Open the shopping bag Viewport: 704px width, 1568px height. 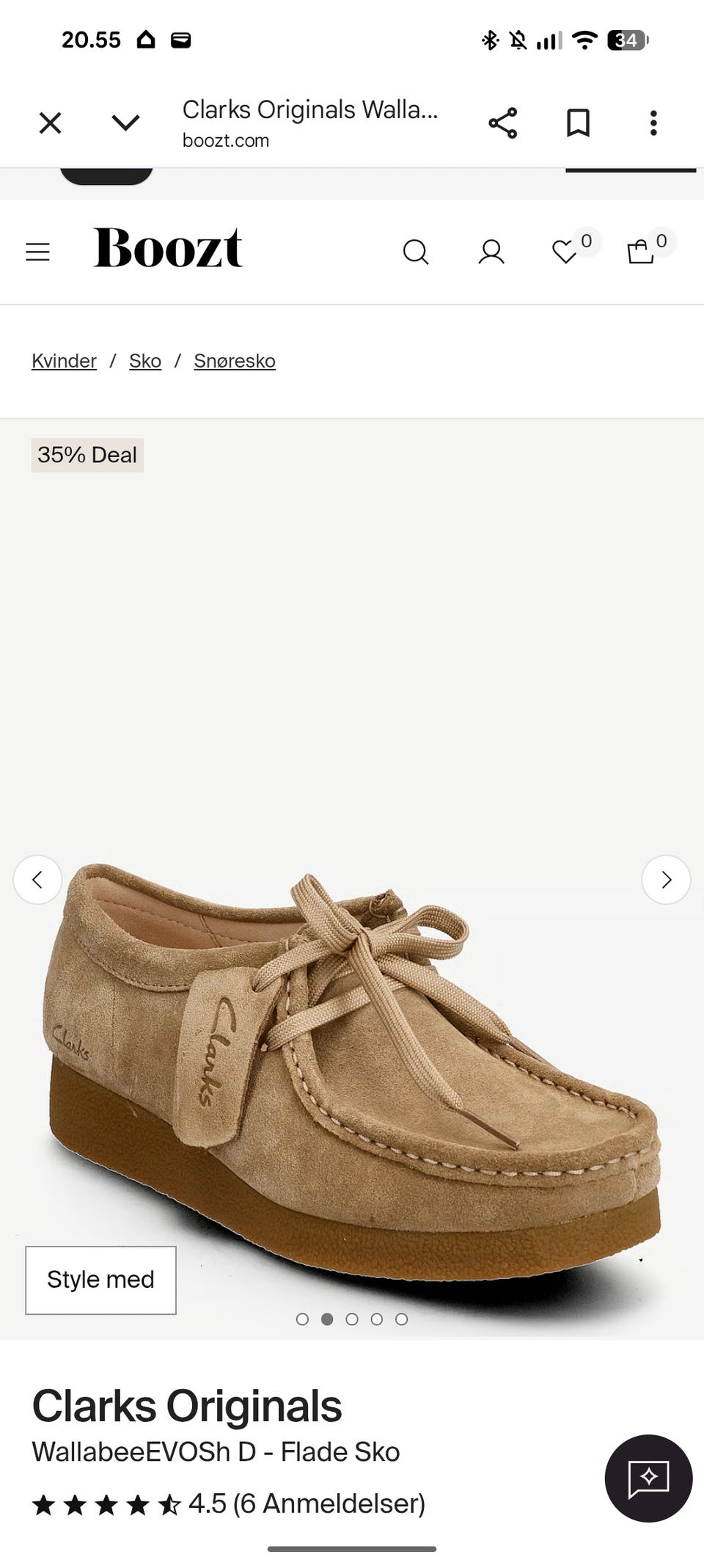pyautogui.click(x=640, y=252)
